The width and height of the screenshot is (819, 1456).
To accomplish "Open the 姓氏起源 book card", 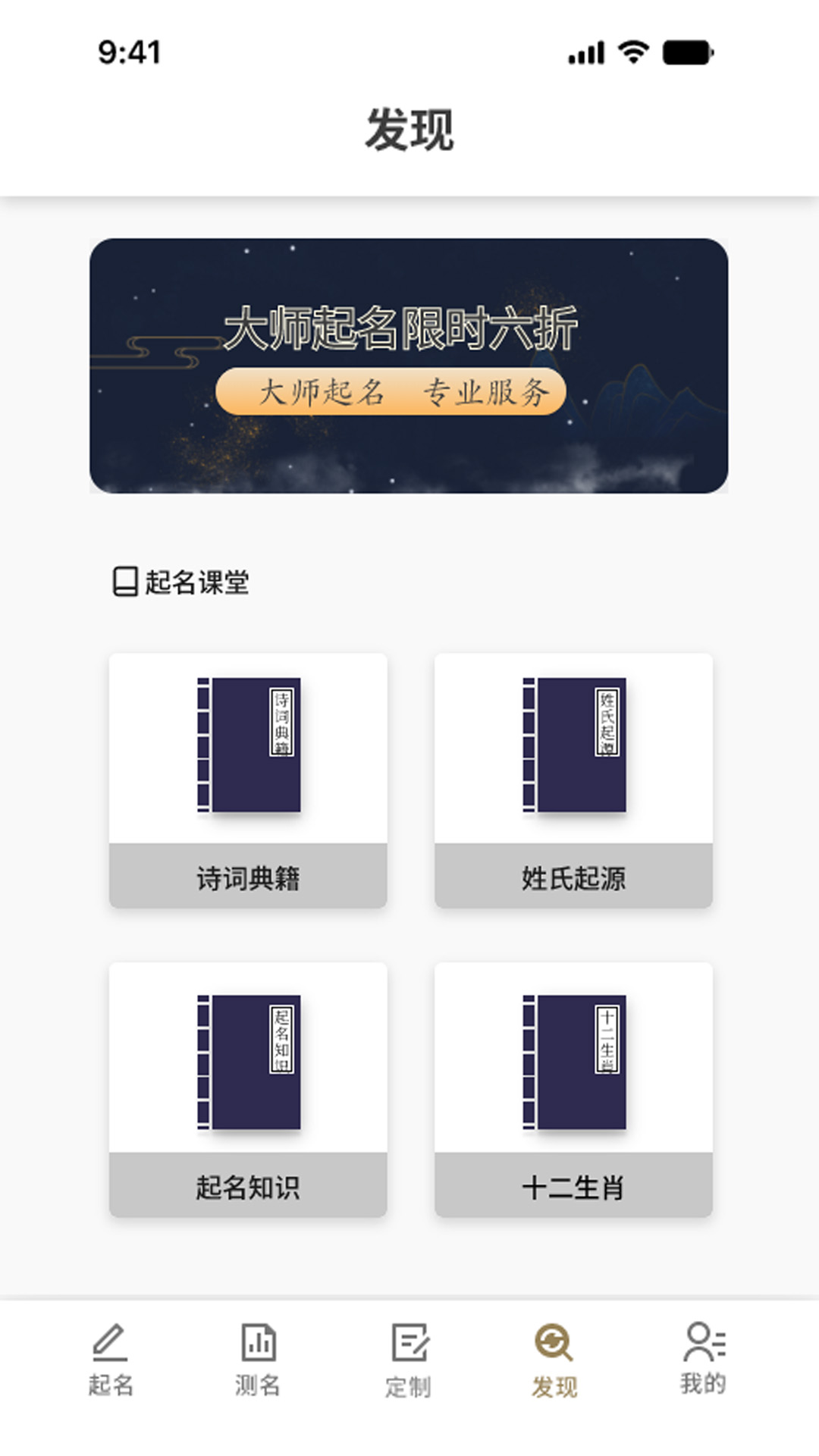I will [573, 780].
